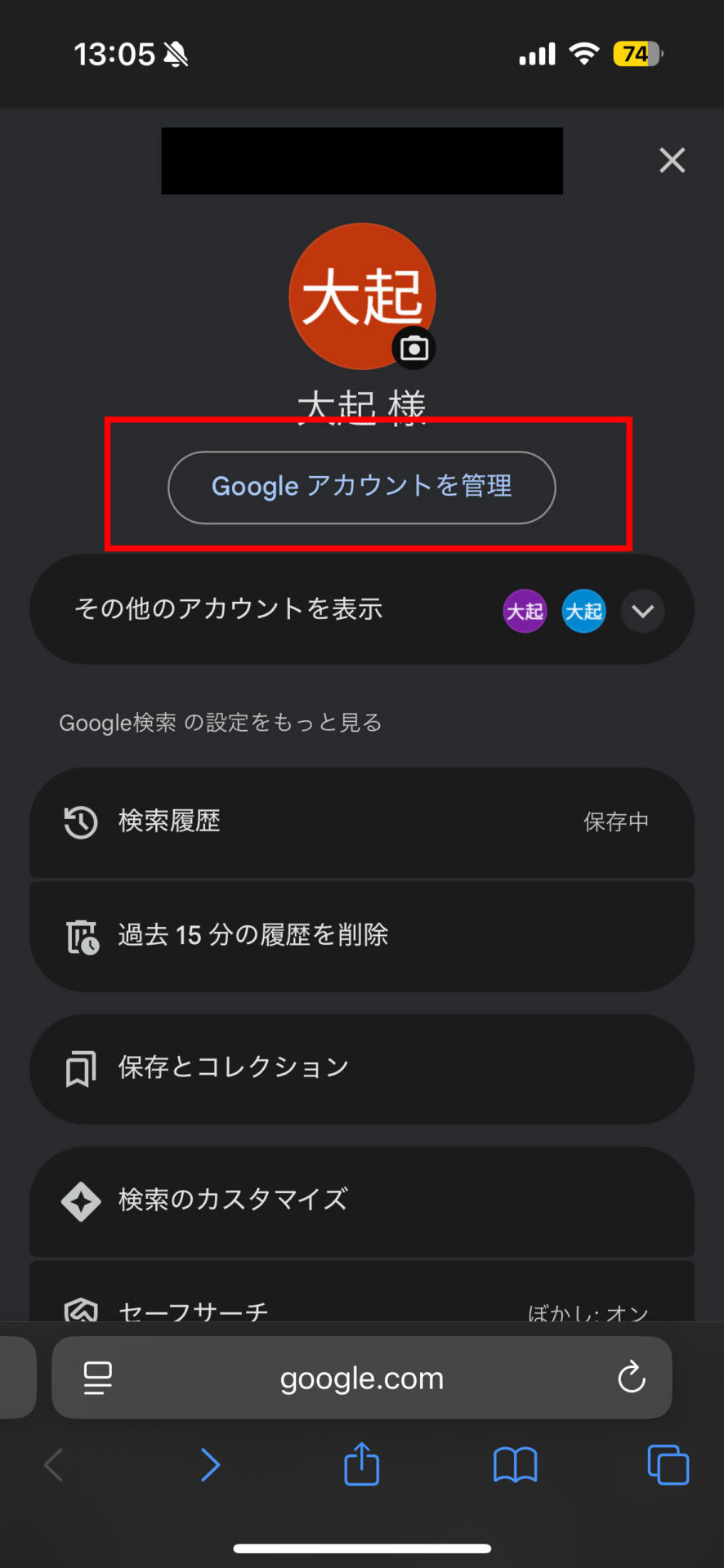Expand その他のアカウントを表示
This screenshot has height=1568, width=724.
362,609
